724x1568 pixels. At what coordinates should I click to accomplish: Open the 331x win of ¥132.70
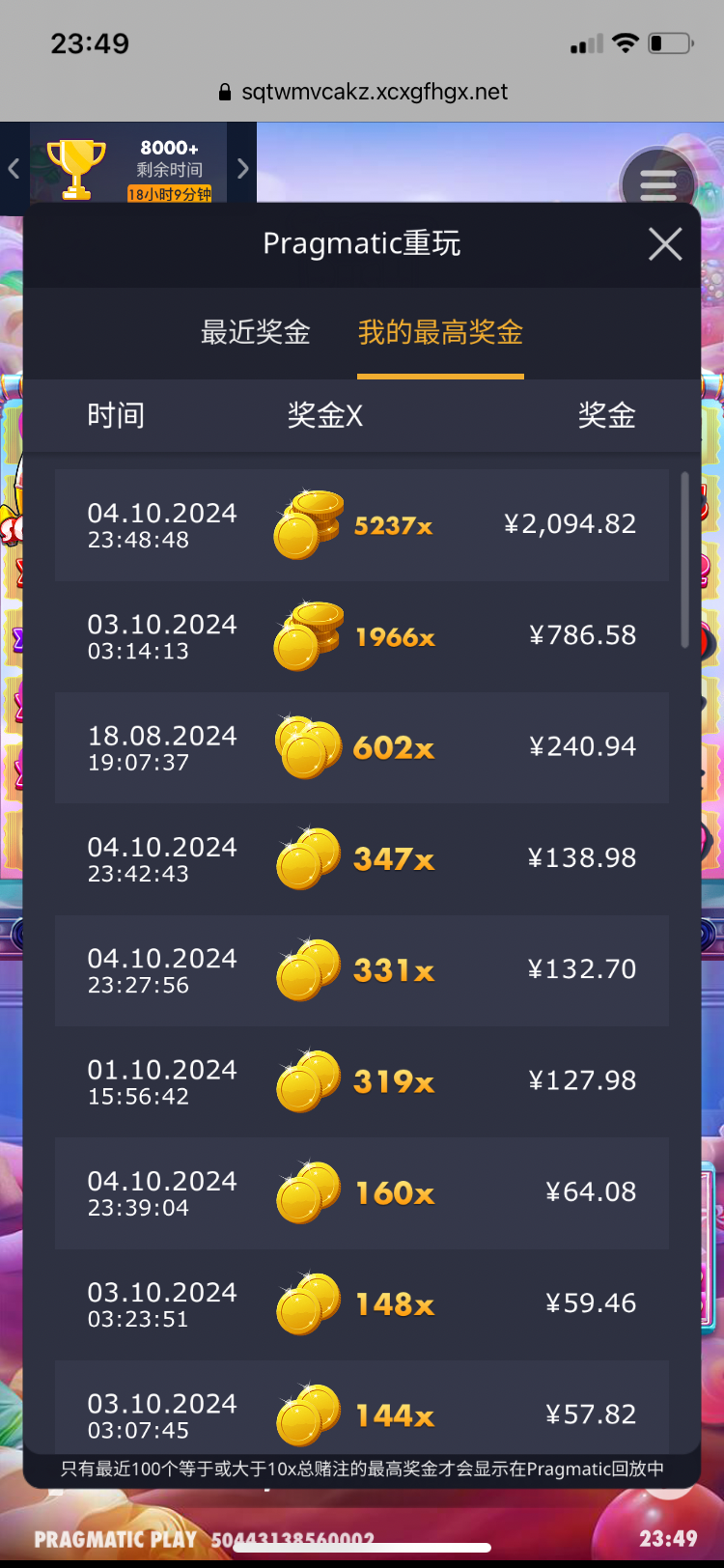coord(361,969)
